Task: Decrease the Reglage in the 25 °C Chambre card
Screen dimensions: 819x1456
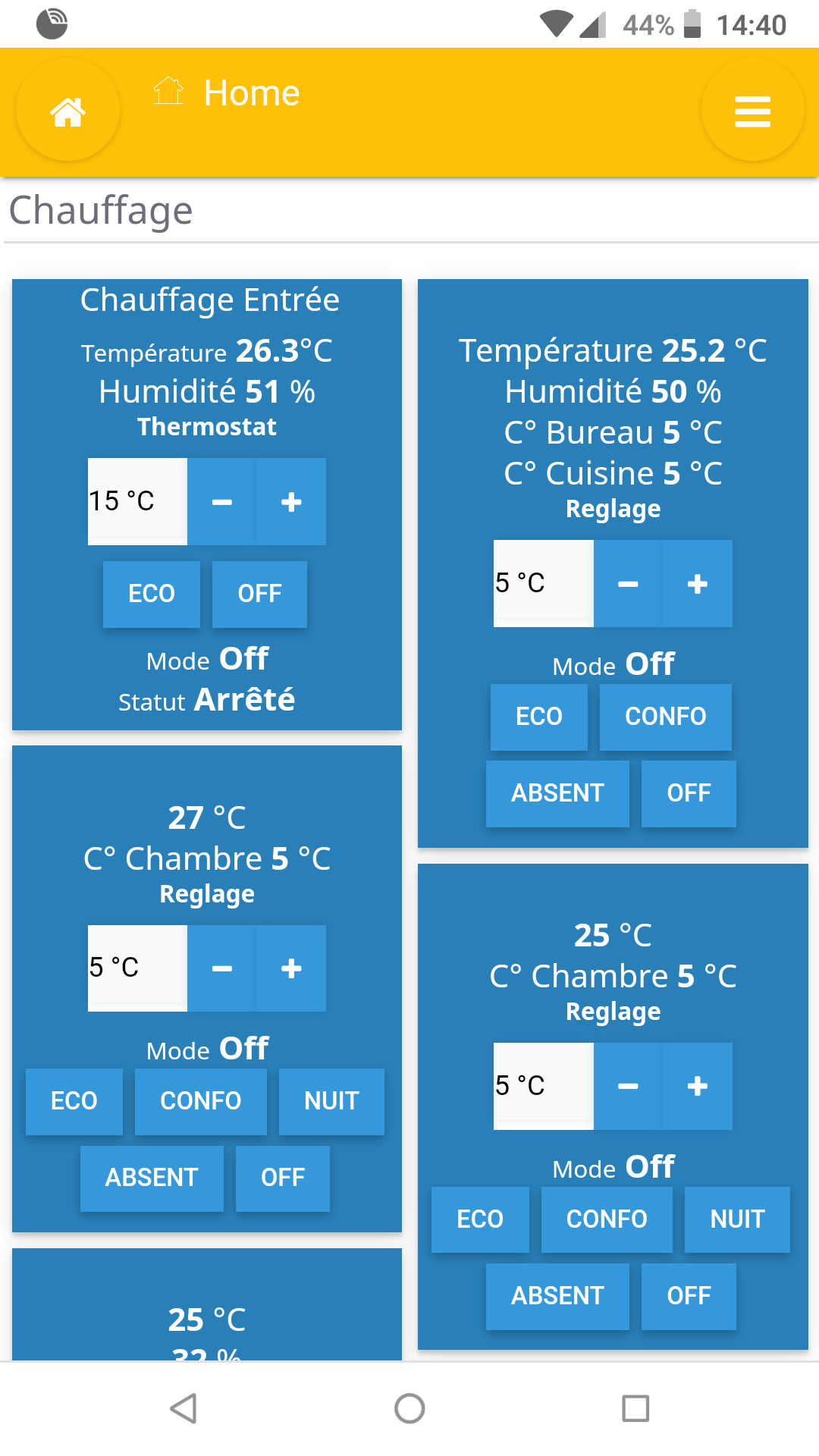Action: (x=628, y=1086)
